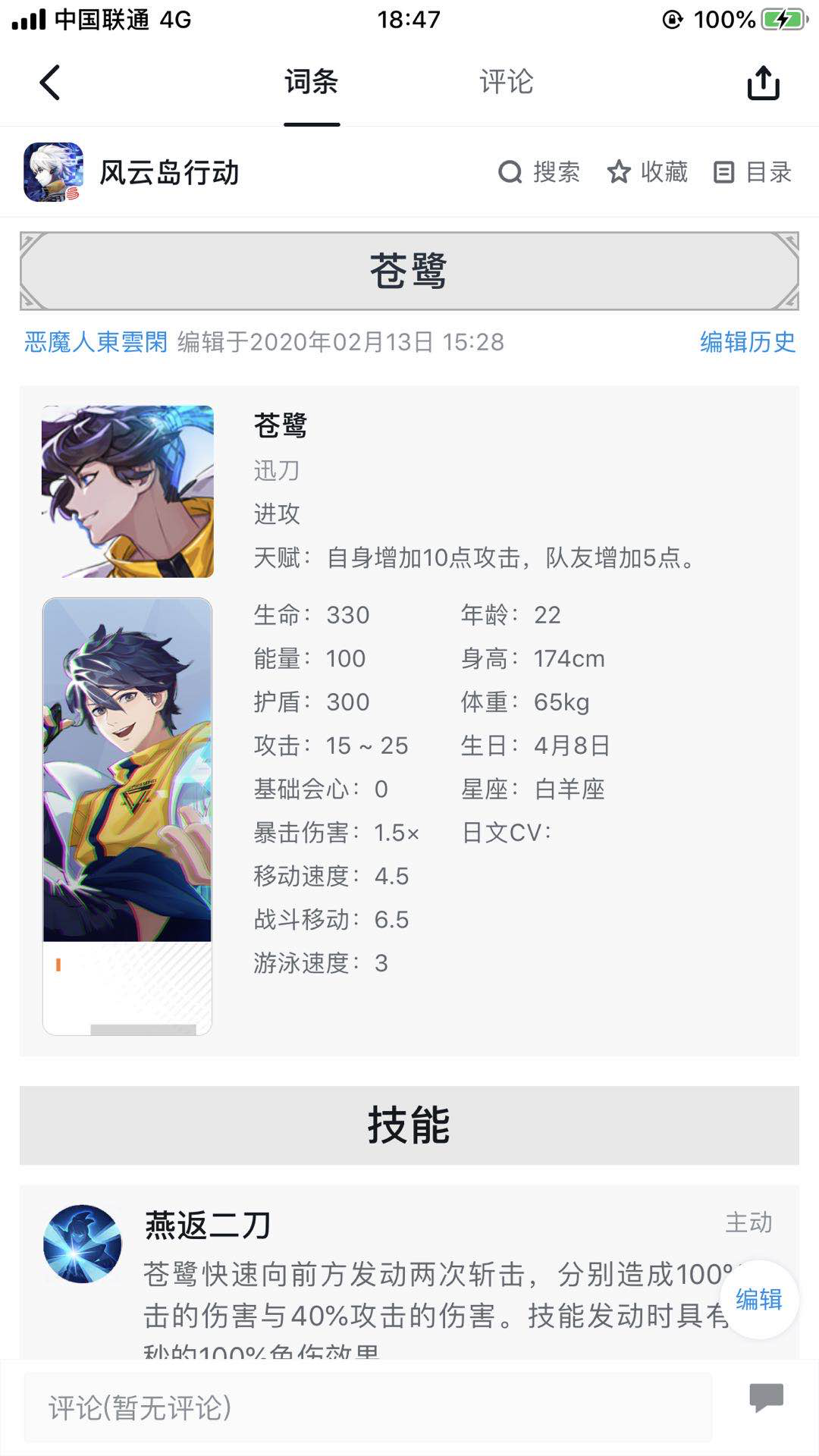View the 苍鹭 full-body character image
The image size is (819, 1456).
(x=127, y=770)
